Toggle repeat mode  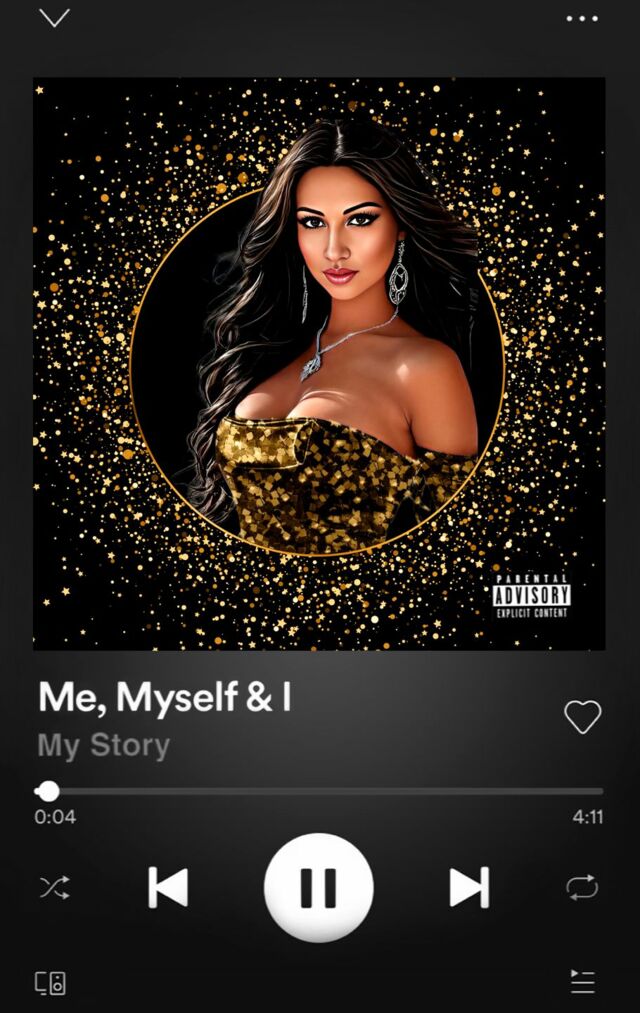[x=582, y=887]
